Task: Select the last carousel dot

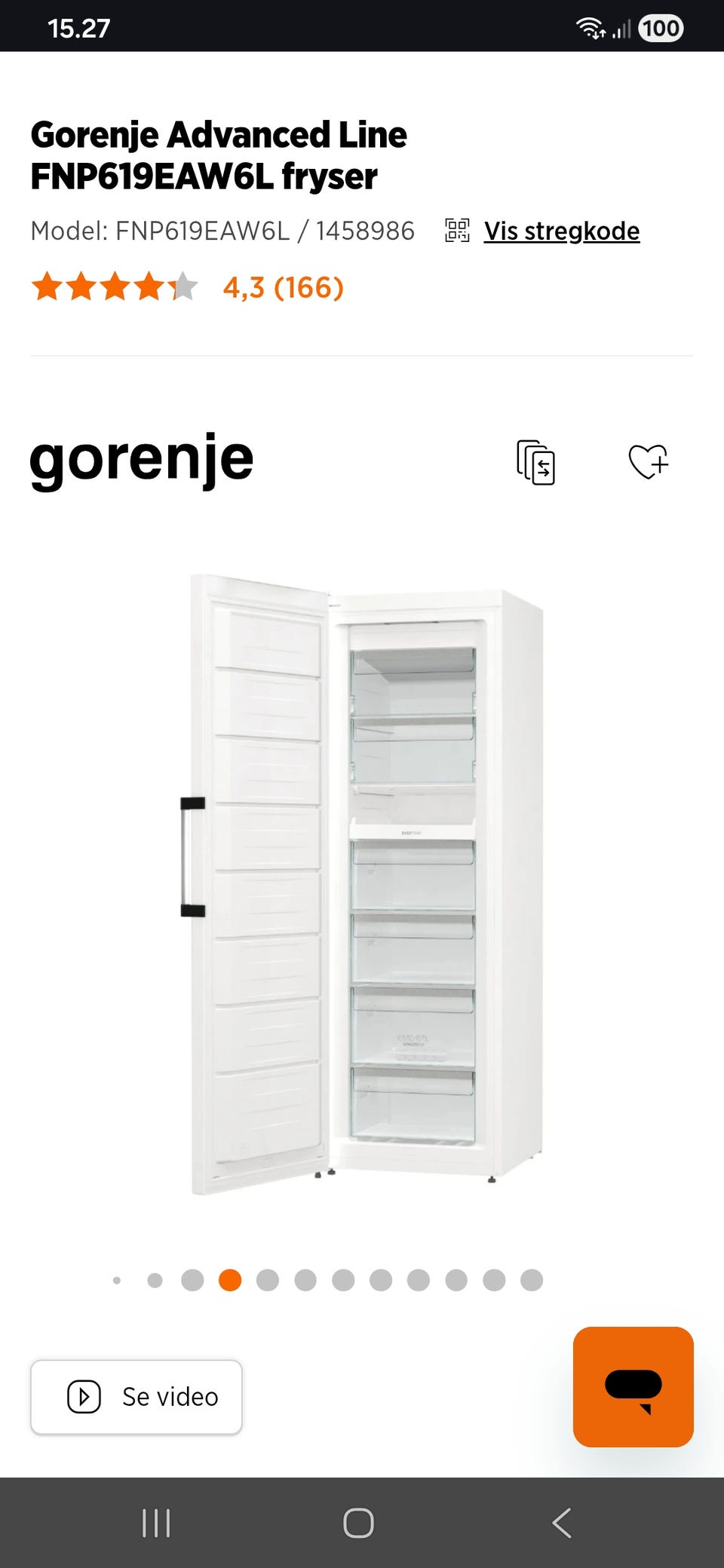Action: pos(532,1279)
